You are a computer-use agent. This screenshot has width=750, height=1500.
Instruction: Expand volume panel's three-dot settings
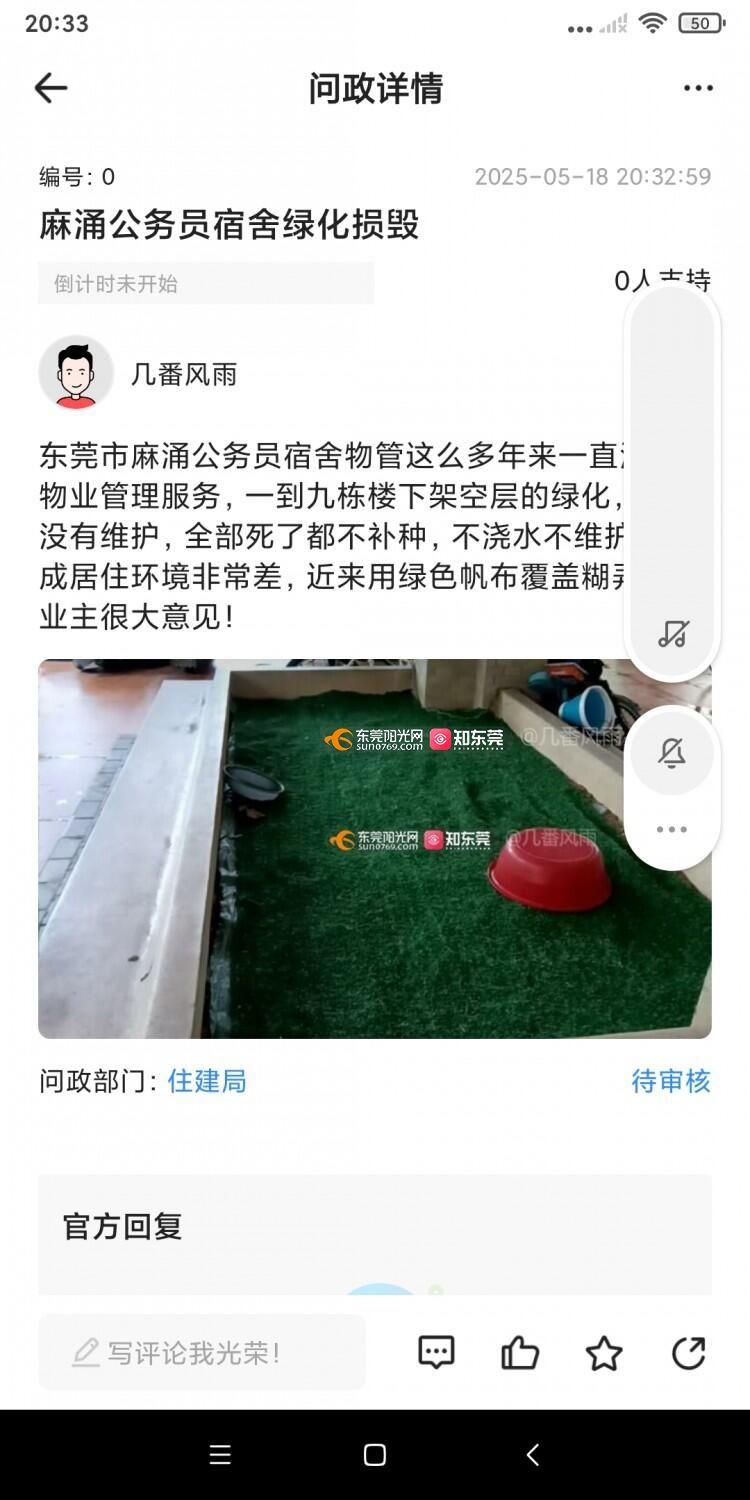[672, 829]
